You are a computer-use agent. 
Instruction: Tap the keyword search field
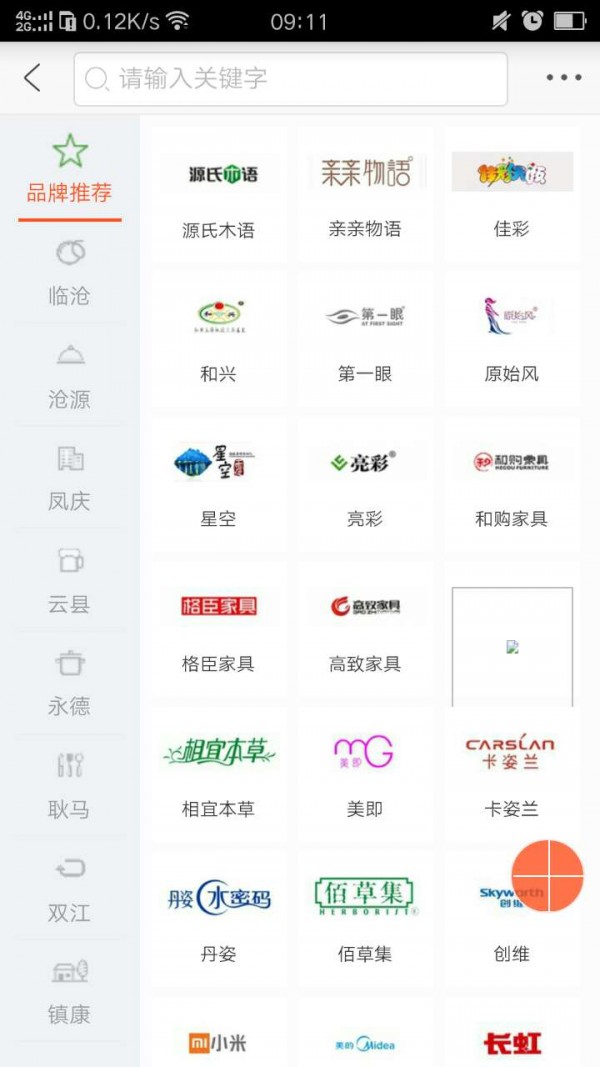pyautogui.click(x=290, y=79)
